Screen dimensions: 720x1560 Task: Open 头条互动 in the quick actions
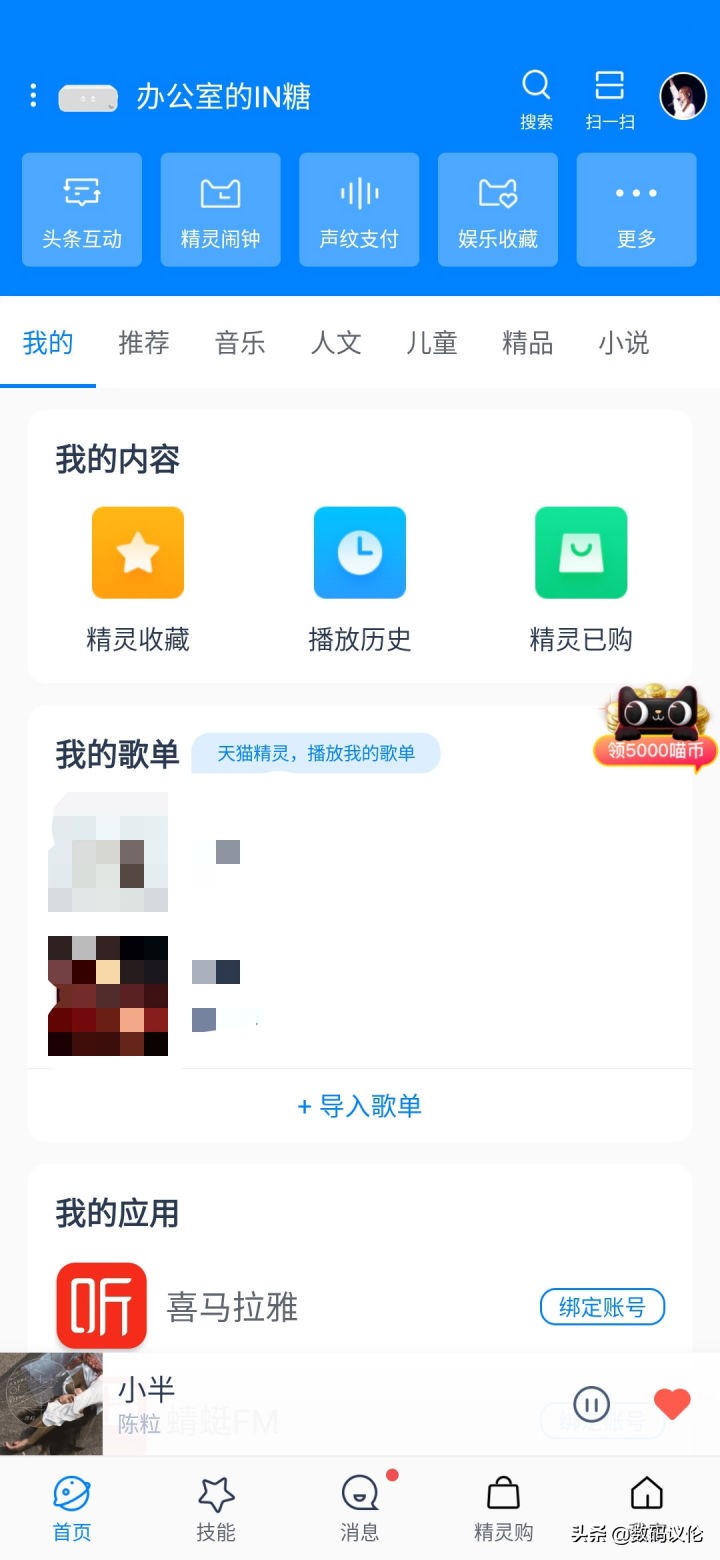(81, 209)
